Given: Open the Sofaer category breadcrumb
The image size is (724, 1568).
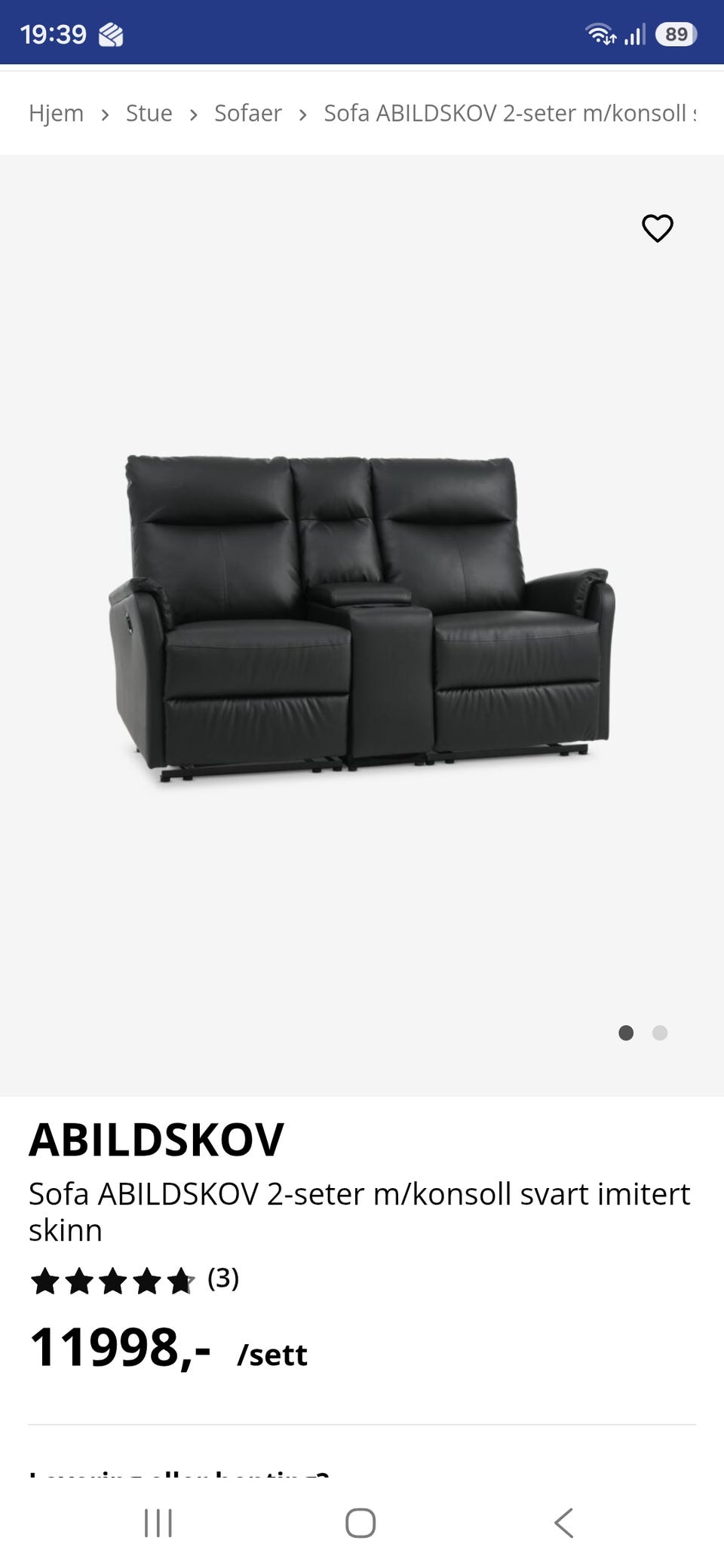Looking at the screenshot, I should 247,113.
